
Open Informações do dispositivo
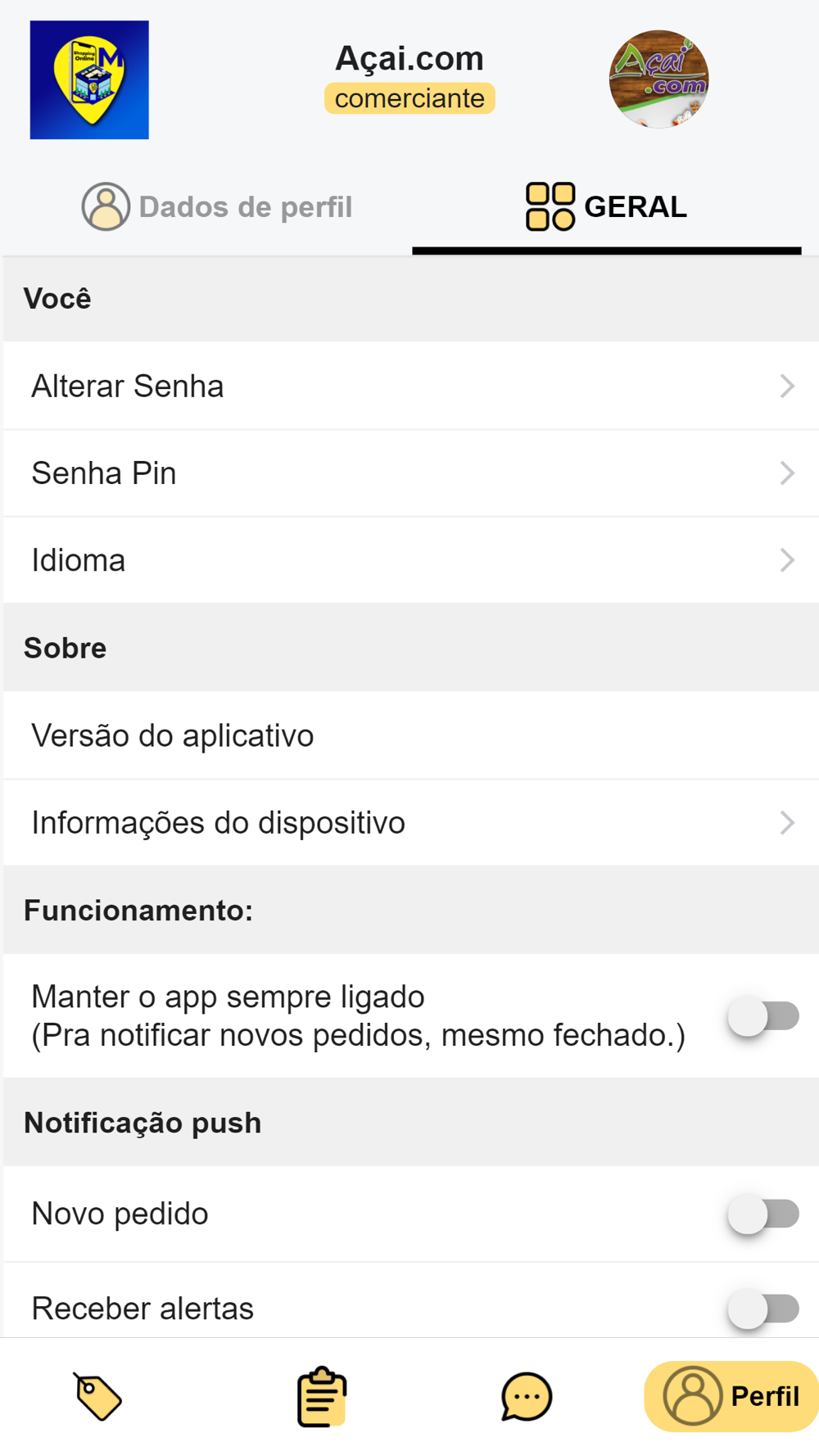coord(409,822)
